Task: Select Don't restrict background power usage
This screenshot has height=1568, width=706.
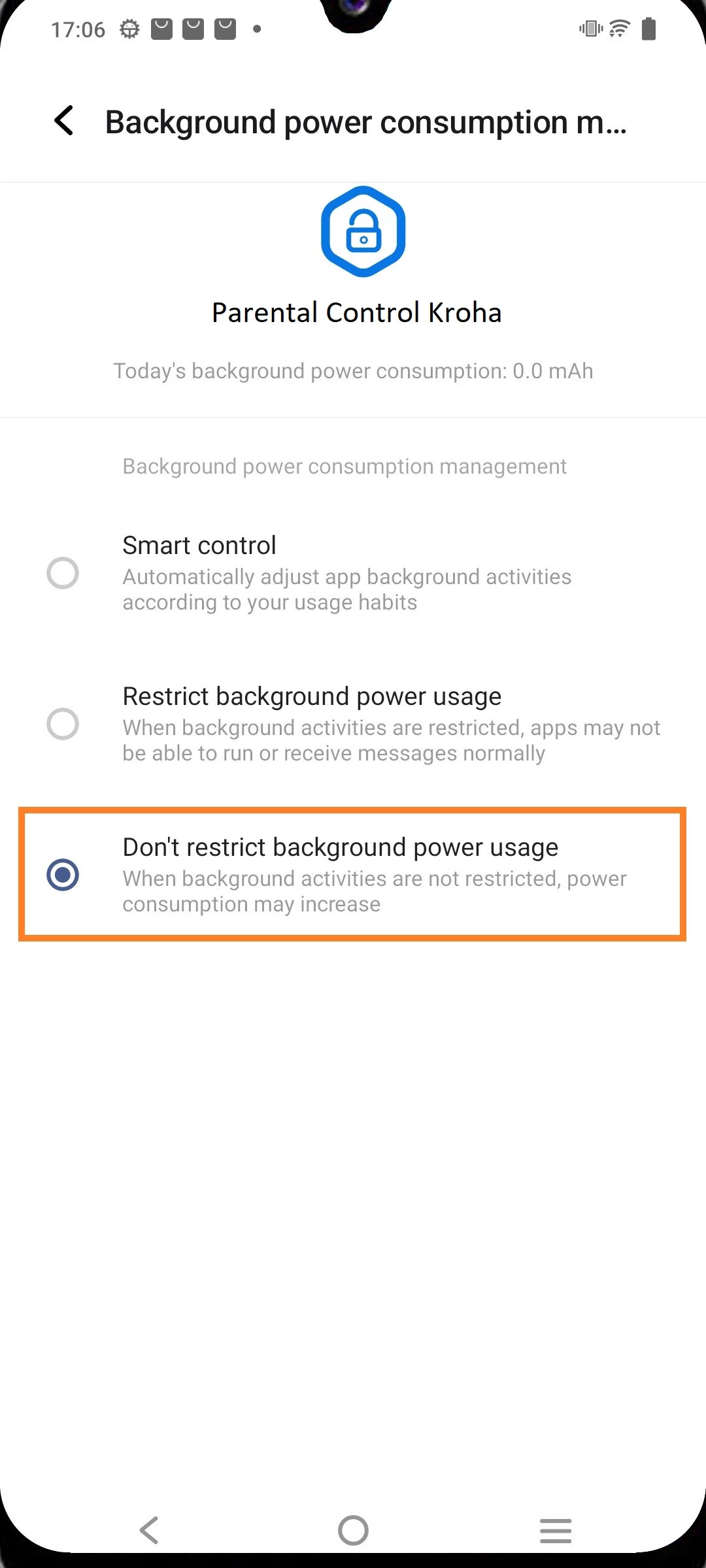Action: (63, 875)
